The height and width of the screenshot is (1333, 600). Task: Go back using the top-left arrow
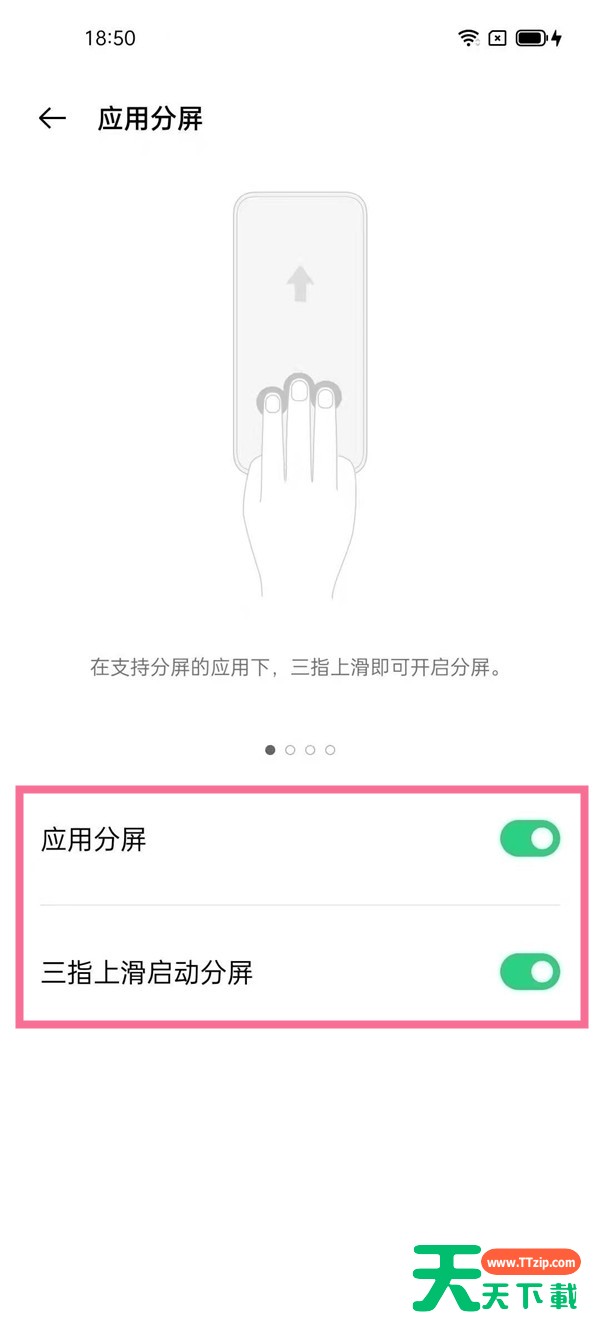(52, 119)
